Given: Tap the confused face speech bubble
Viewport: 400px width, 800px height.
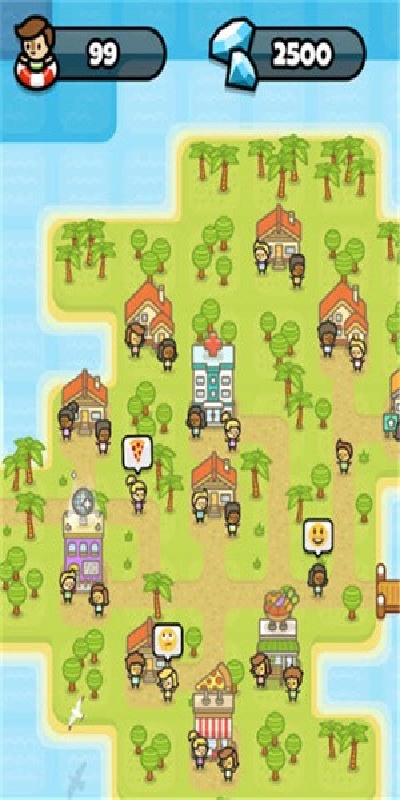Looking at the screenshot, I should pyautogui.click(x=167, y=641).
